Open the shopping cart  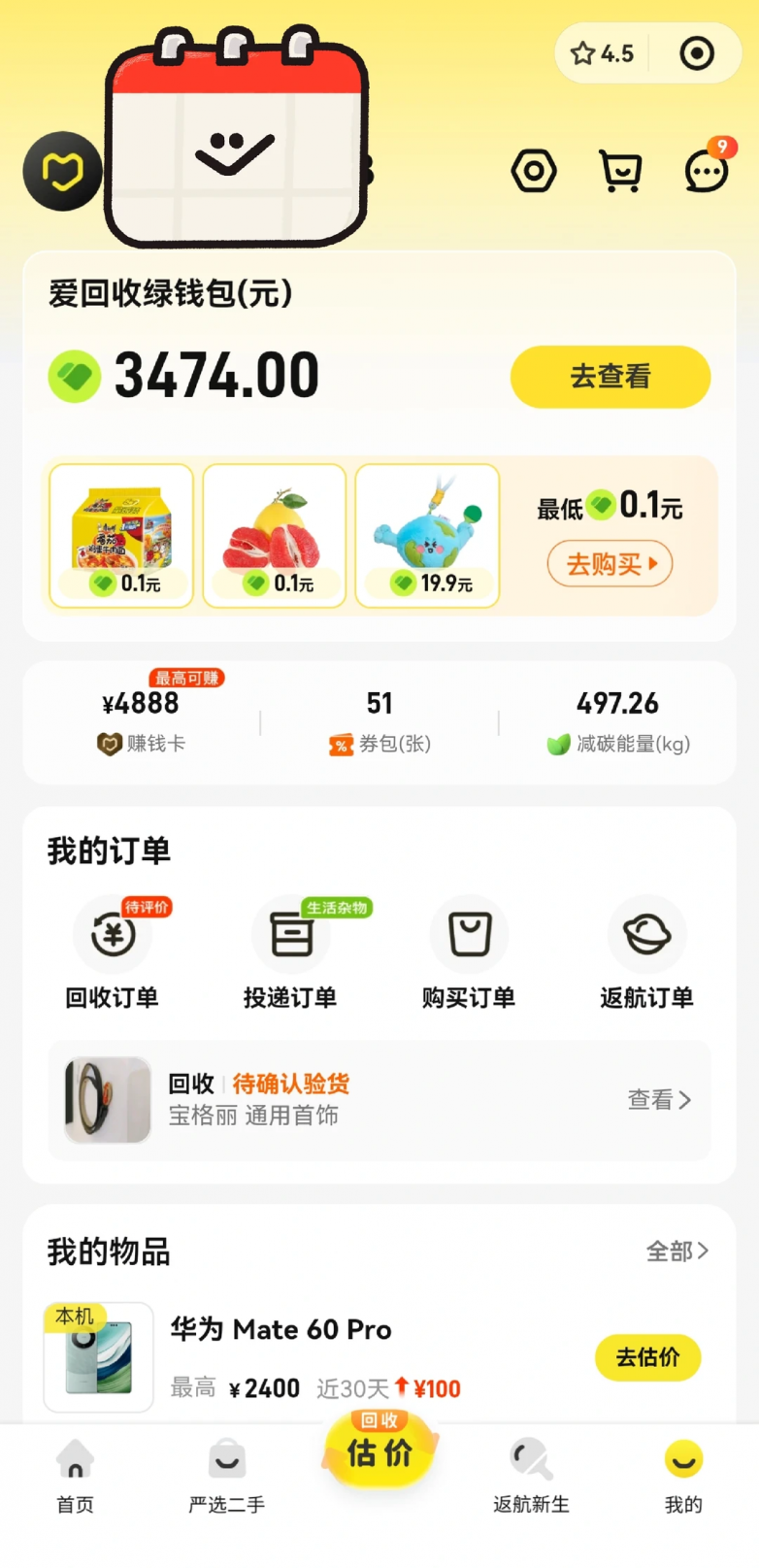coord(620,172)
